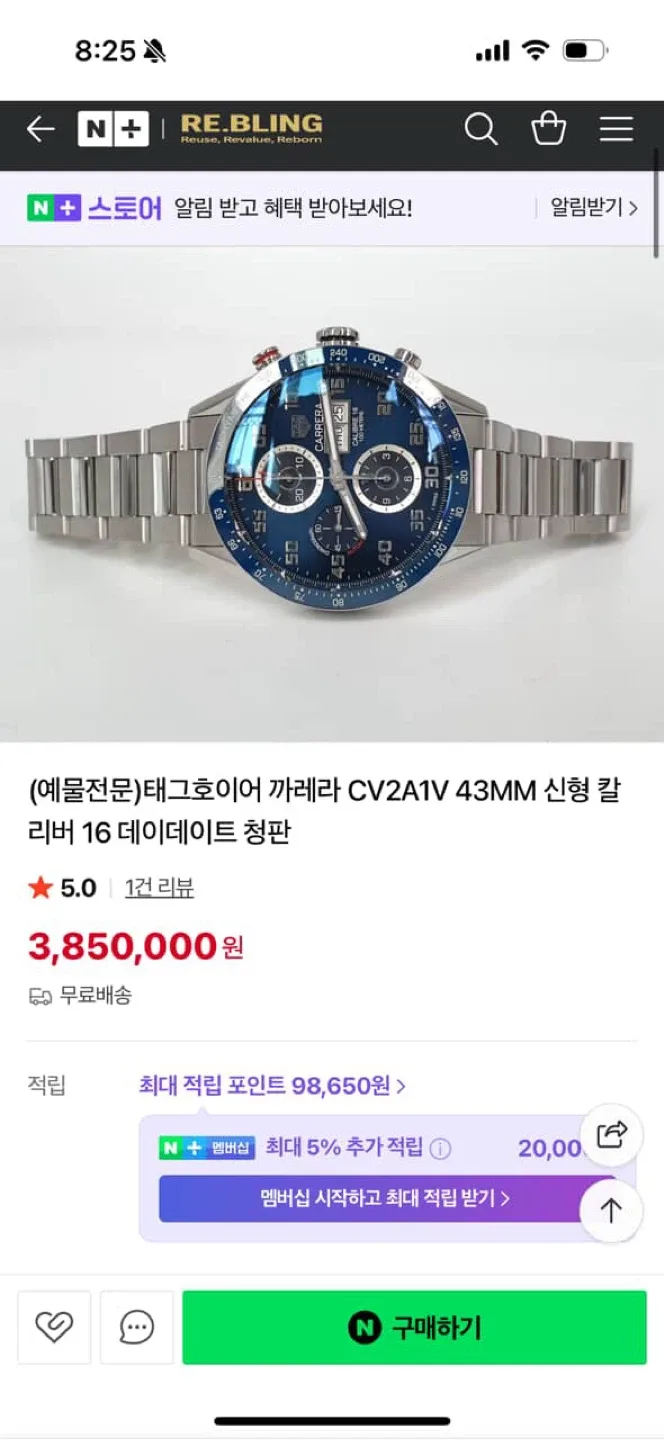Open the shopping bag cart

point(548,129)
